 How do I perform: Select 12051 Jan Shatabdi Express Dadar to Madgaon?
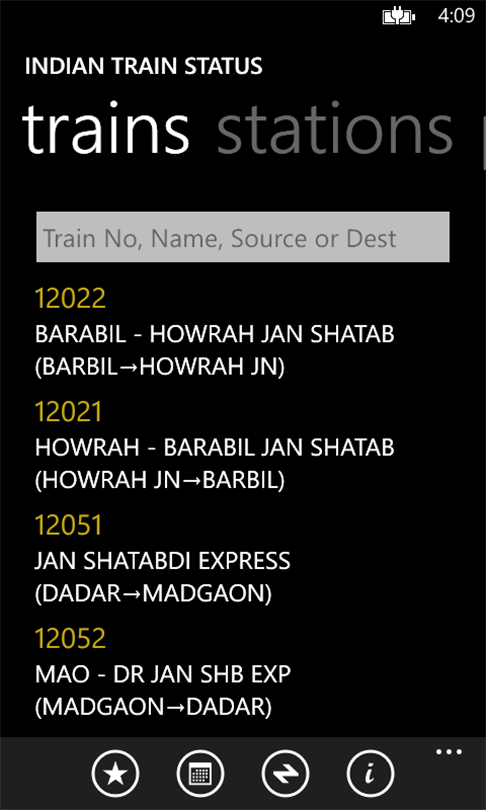click(163, 559)
